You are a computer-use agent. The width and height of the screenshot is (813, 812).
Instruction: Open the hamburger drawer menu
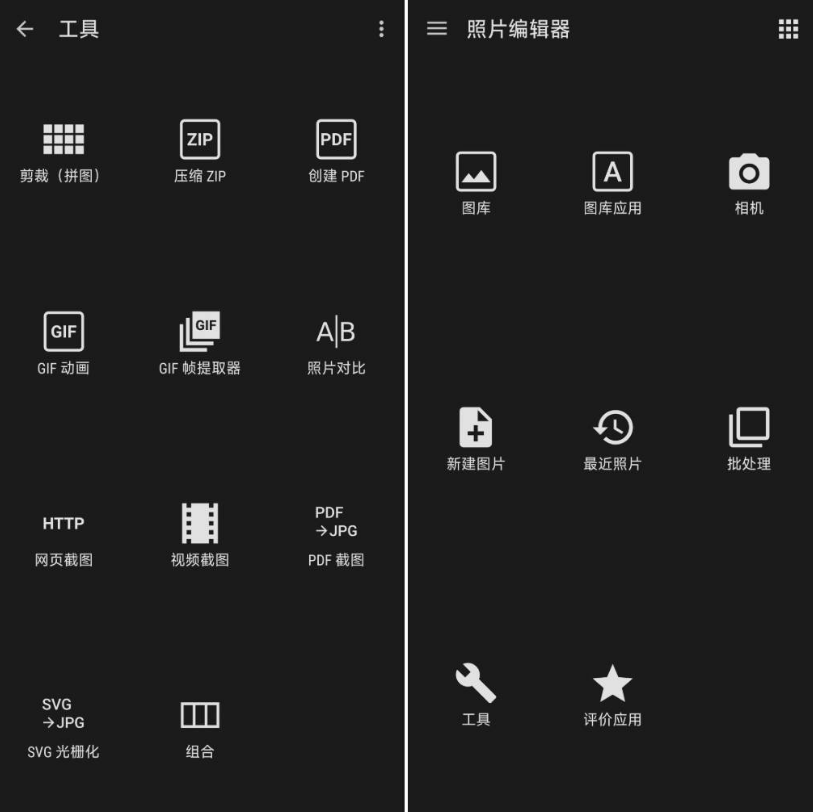click(437, 29)
